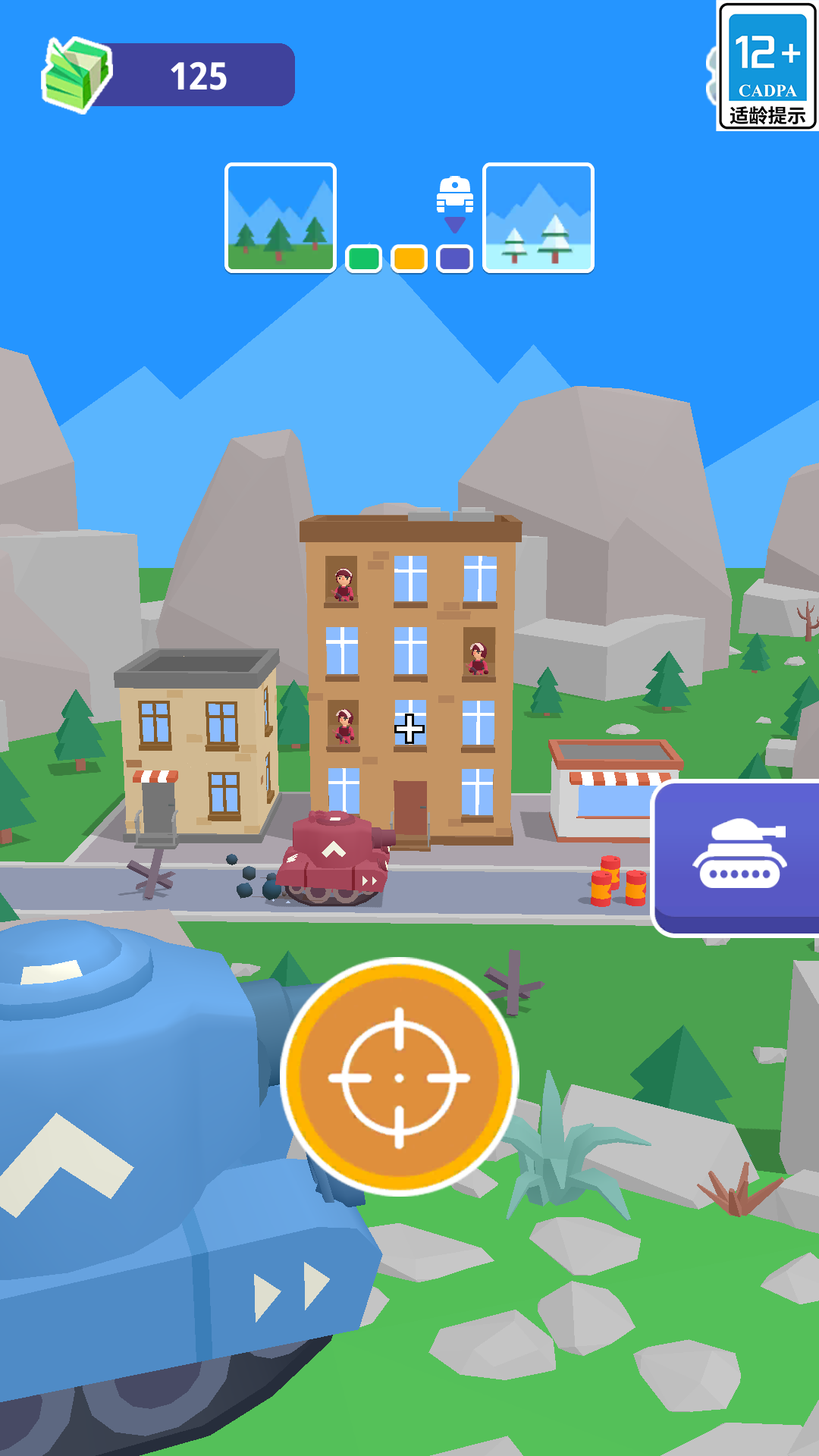Open the CADPA 12+ age rating notice
Image resolution: width=819 pixels, height=1456 pixels.
pos(767,66)
